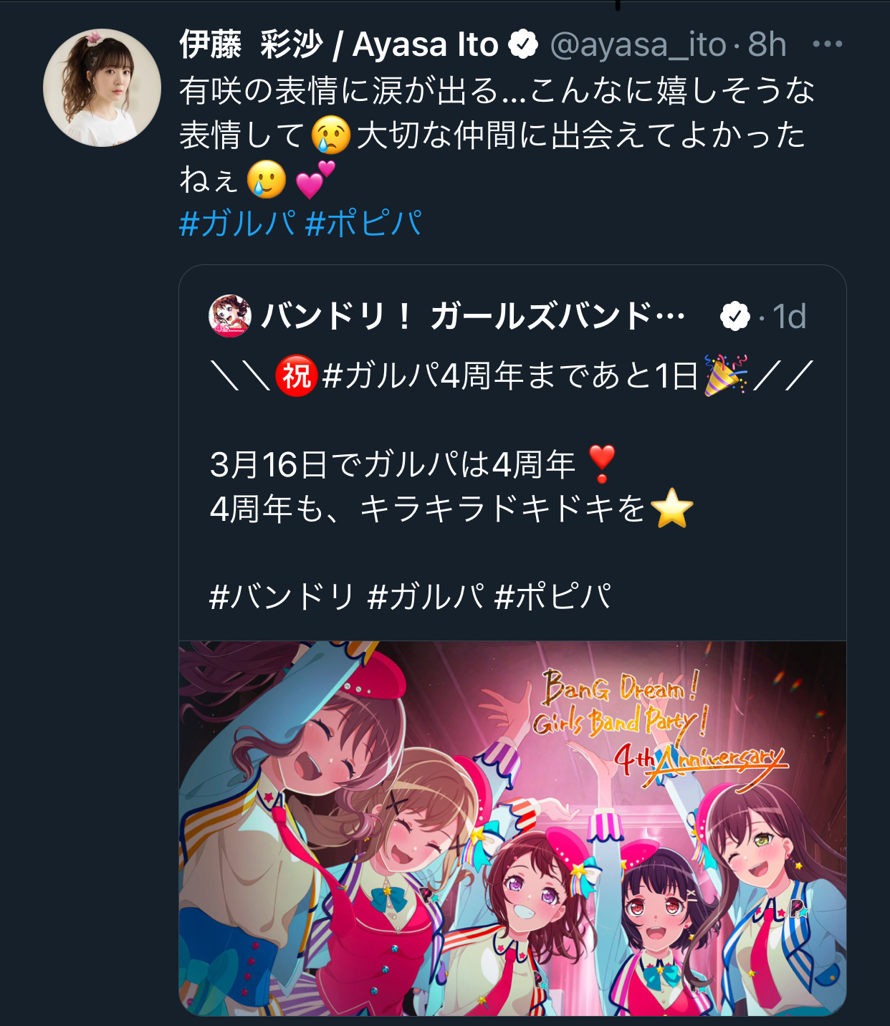Click the quoted account name バンドリ！ガールズバンド
Screen dimensions: 890x1026
(450, 311)
